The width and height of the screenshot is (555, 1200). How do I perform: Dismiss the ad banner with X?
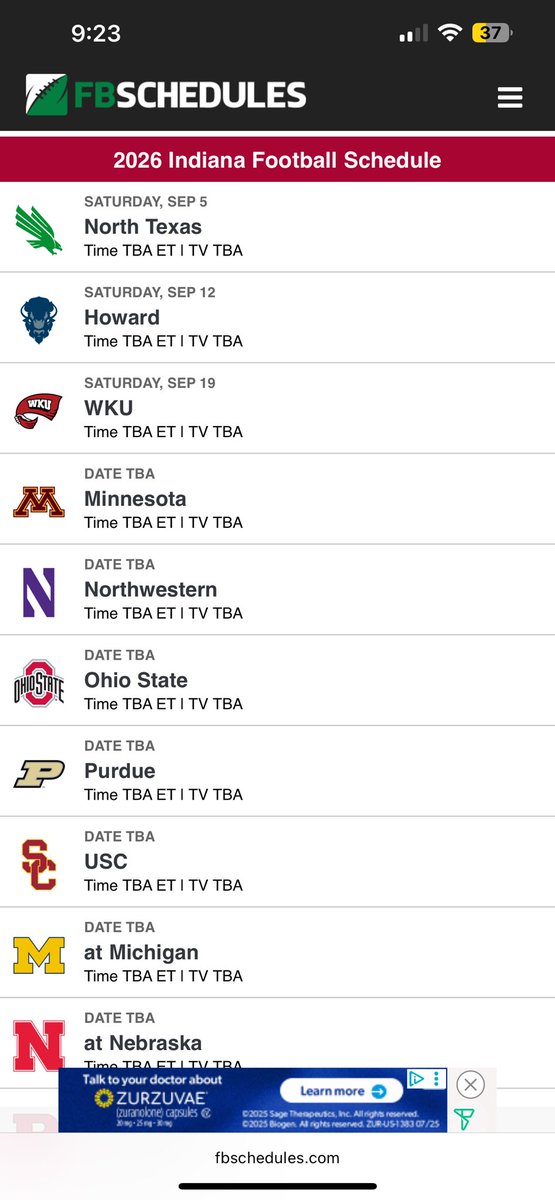tap(470, 1085)
